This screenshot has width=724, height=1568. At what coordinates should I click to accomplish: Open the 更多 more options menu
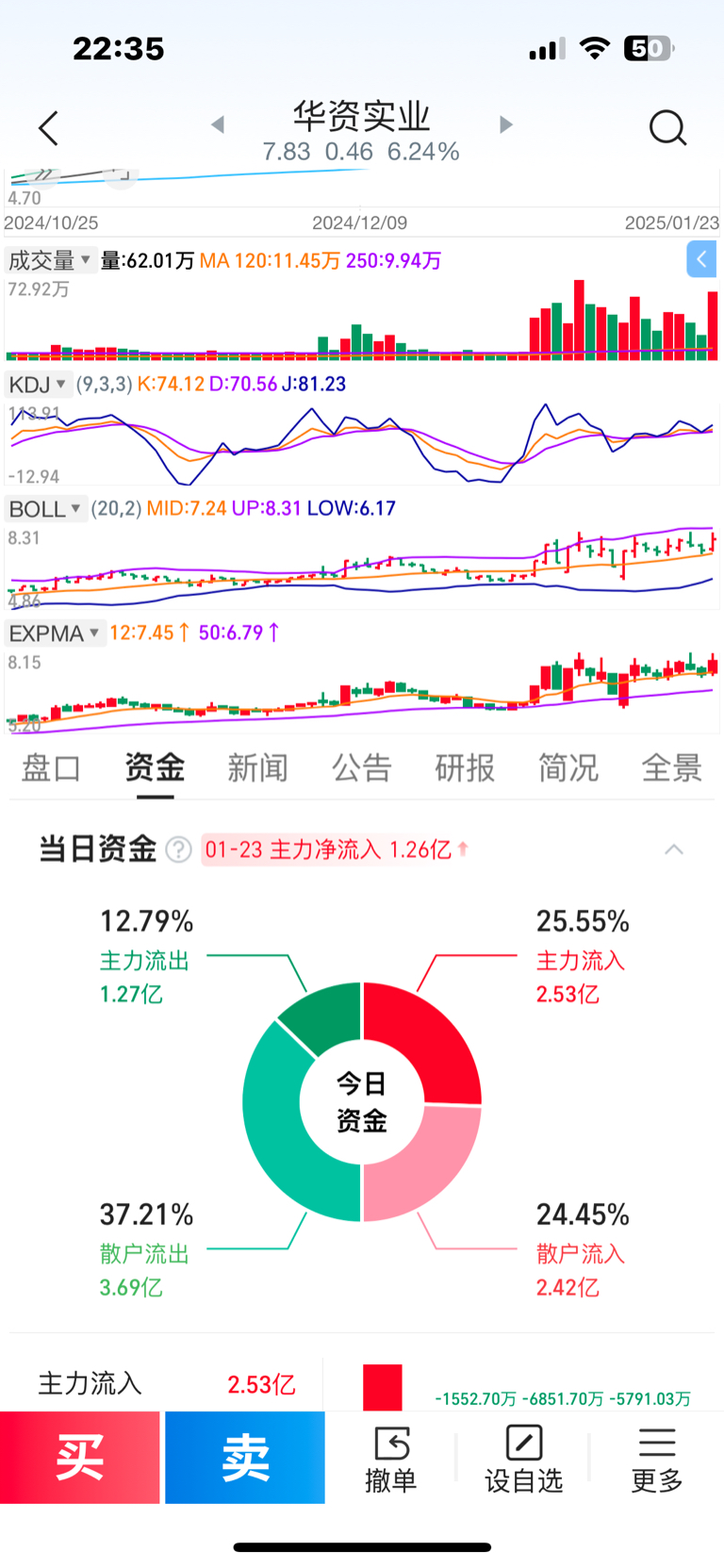[656, 1457]
